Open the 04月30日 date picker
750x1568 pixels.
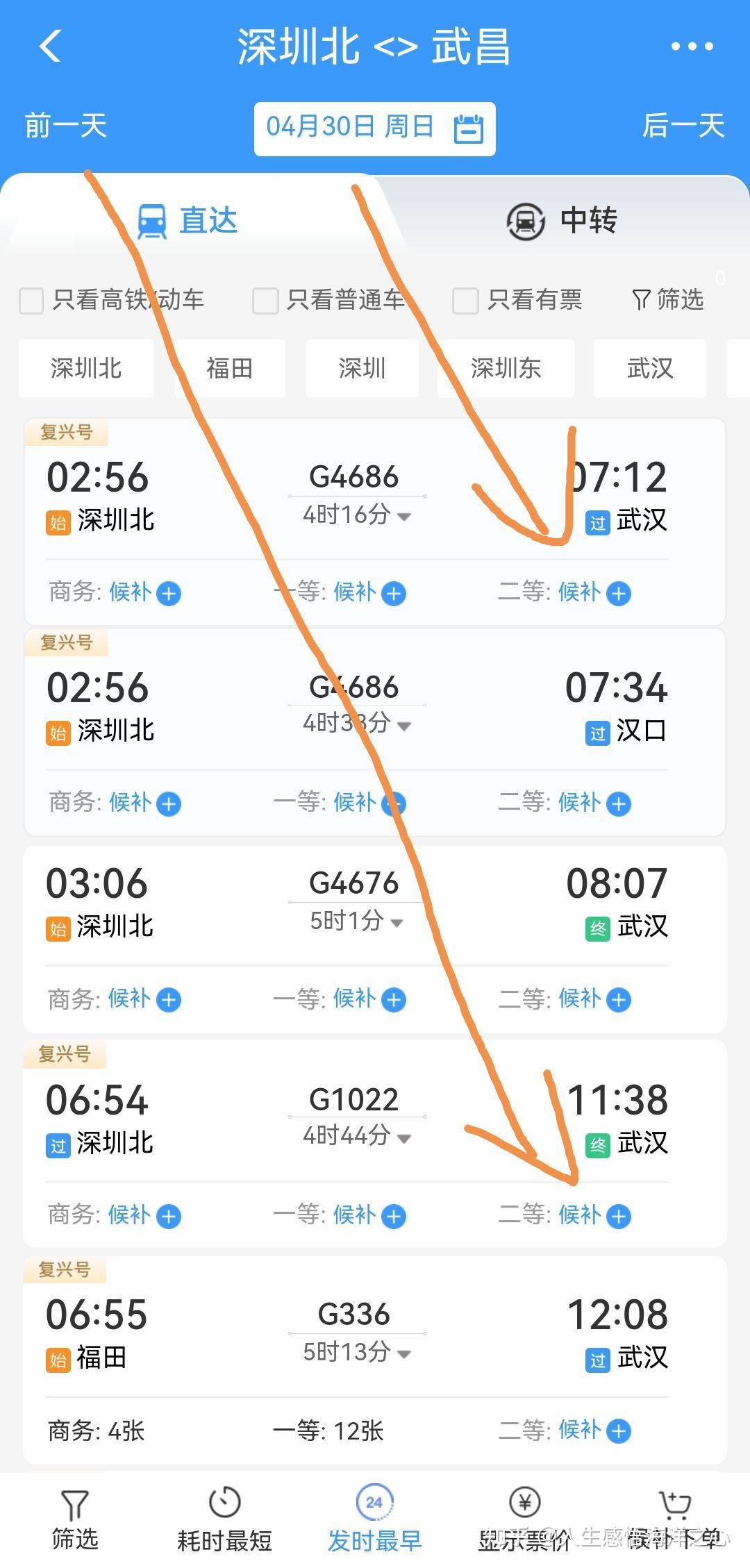tap(374, 128)
